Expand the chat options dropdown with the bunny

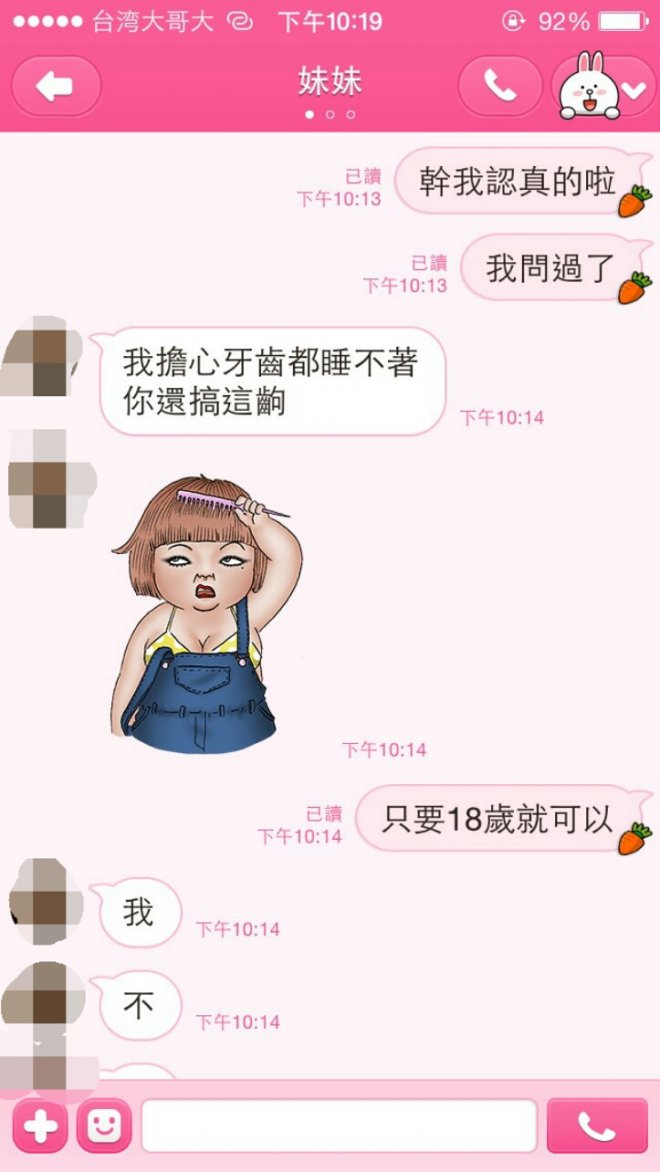coord(604,88)
